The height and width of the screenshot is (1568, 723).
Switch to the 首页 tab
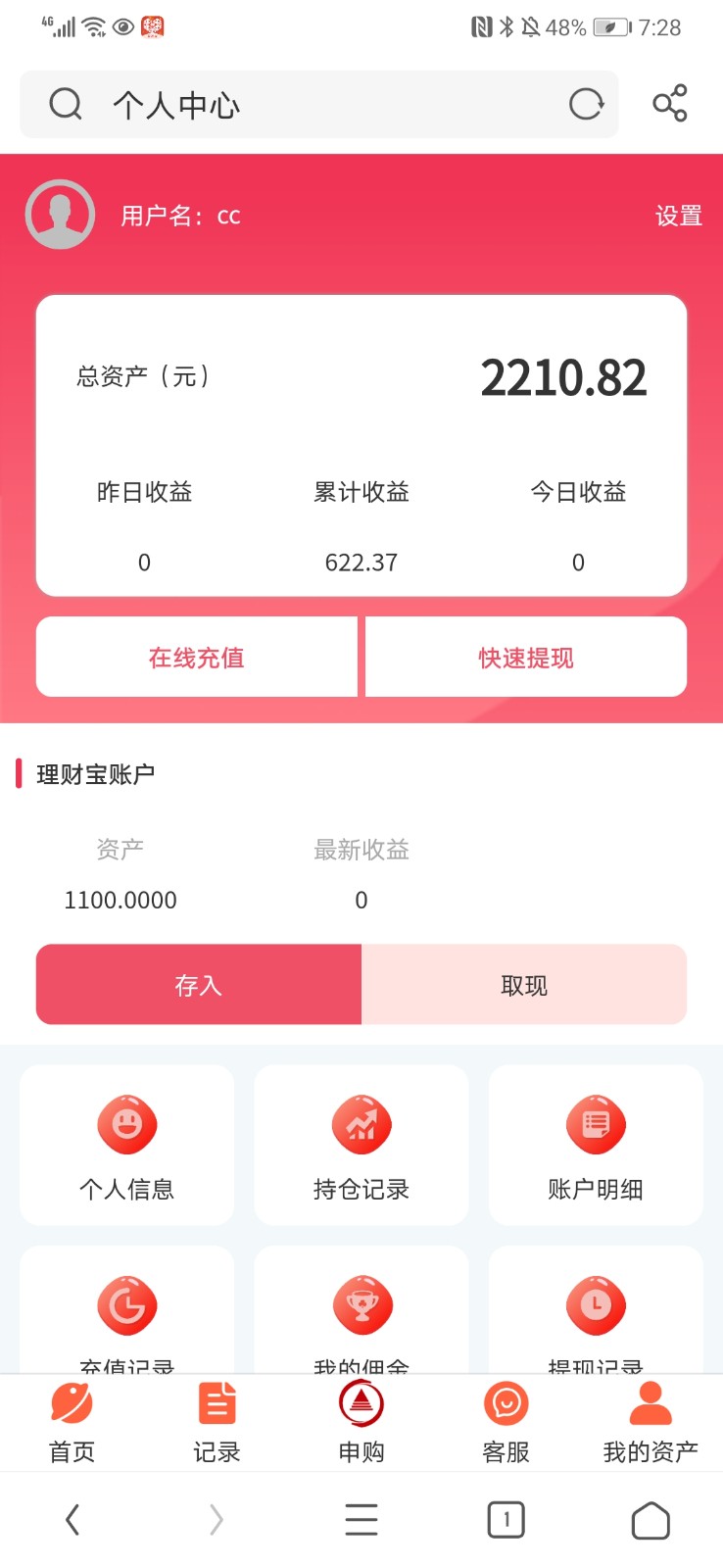click(x=72, y=1422)
